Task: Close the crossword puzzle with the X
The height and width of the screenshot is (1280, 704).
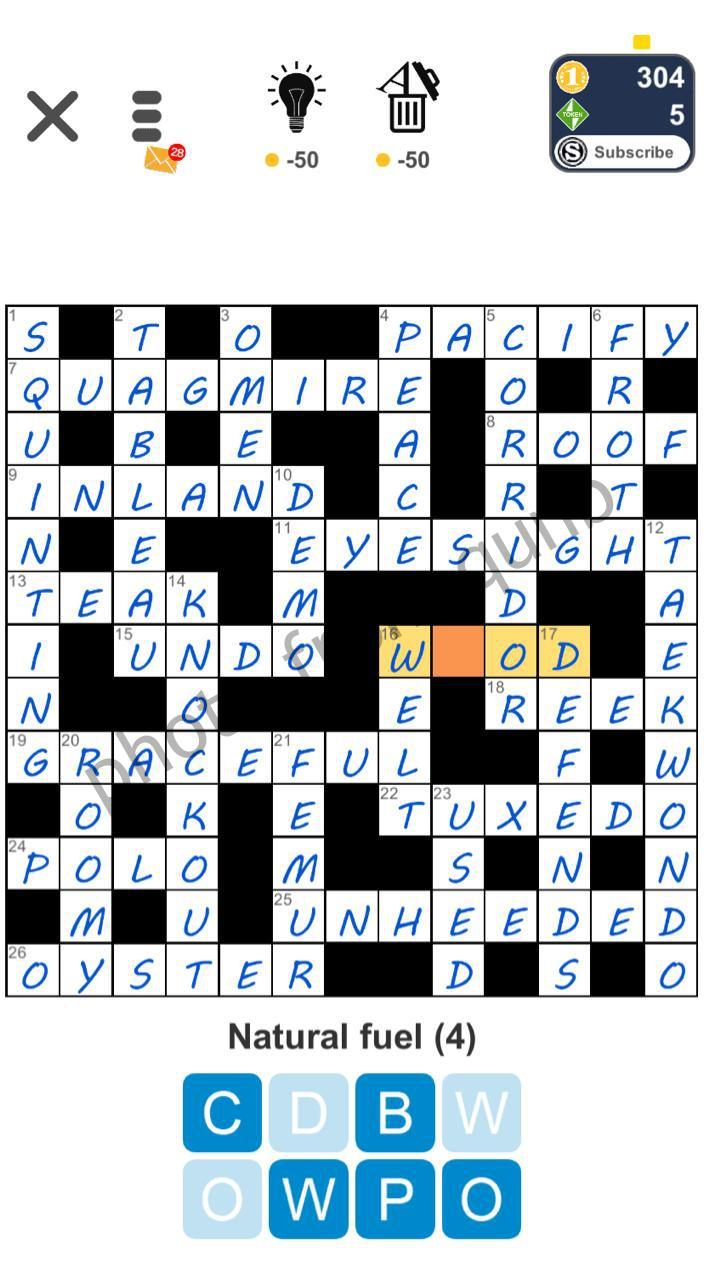Action: tap(52, 116)
